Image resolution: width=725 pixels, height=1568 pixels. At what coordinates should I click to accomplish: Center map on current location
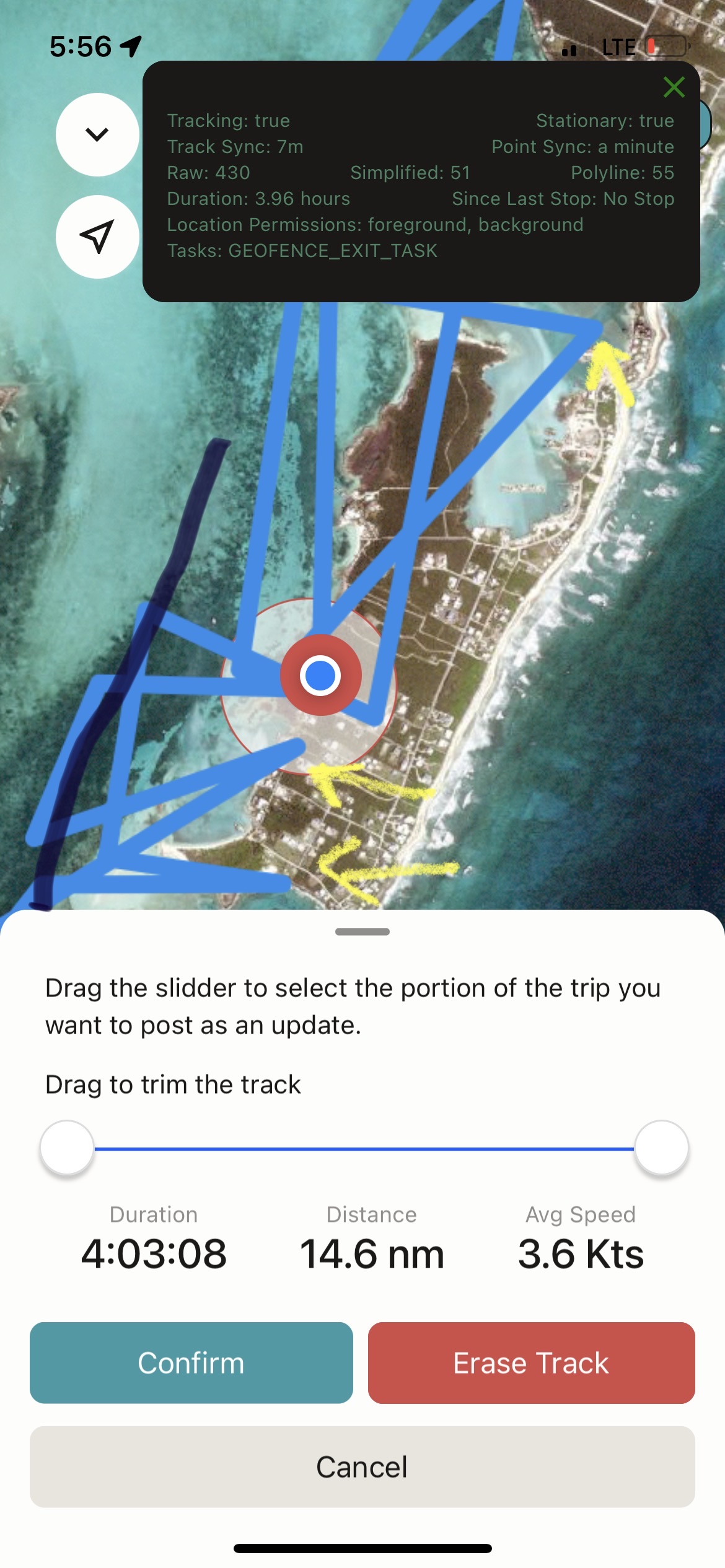click(97, 237)
